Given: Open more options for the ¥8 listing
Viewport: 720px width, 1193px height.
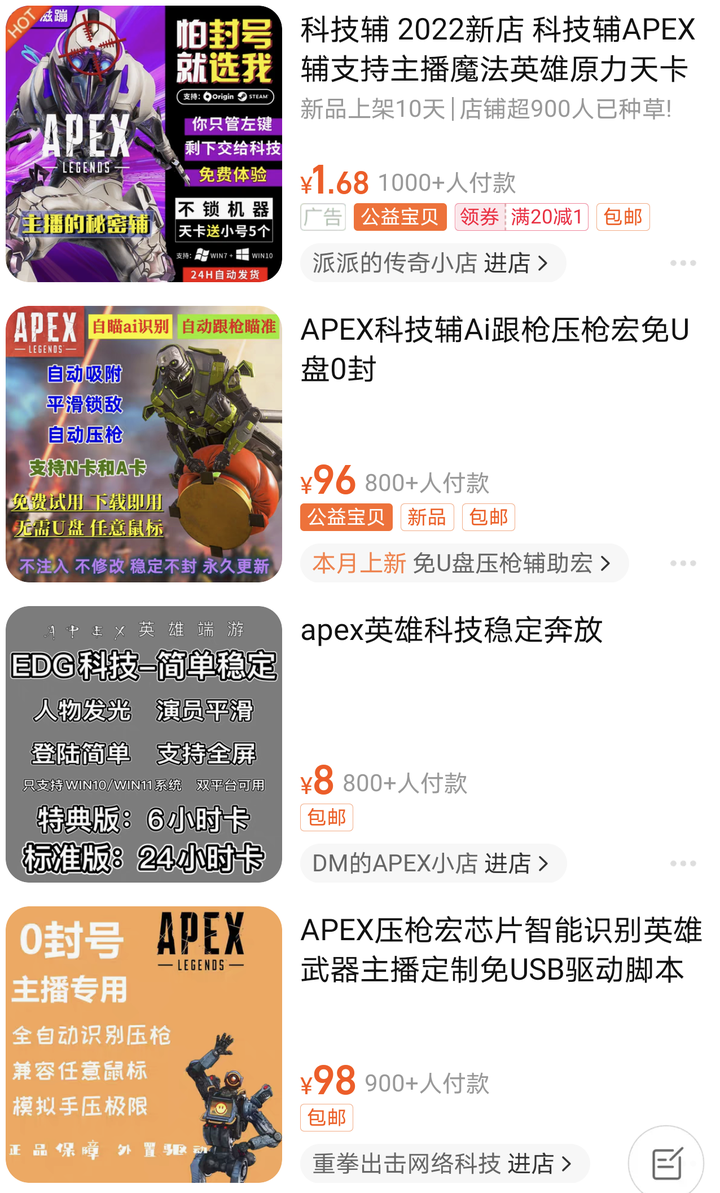Looking at the screenshot, I should pos(683,863).
